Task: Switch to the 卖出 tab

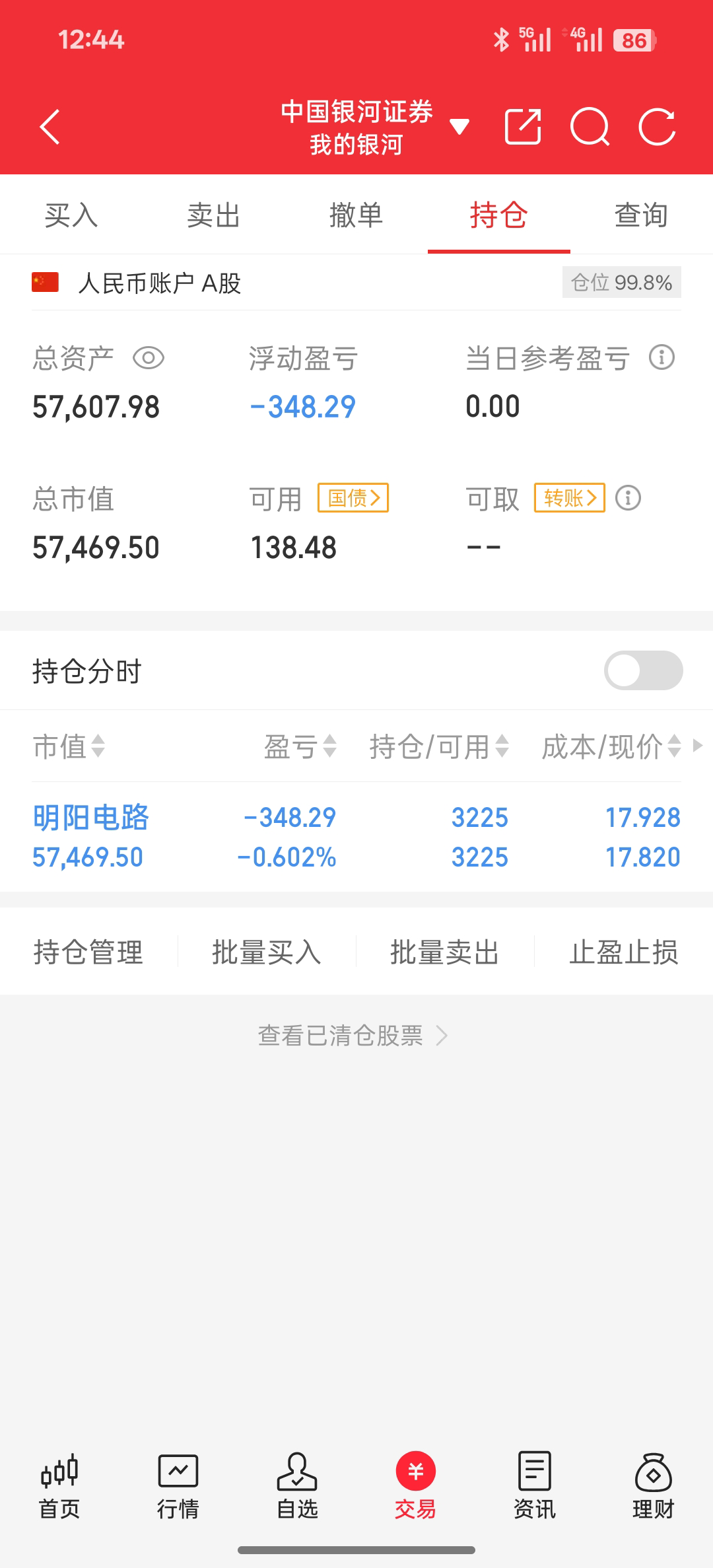Action: click(x=213, y=215)
